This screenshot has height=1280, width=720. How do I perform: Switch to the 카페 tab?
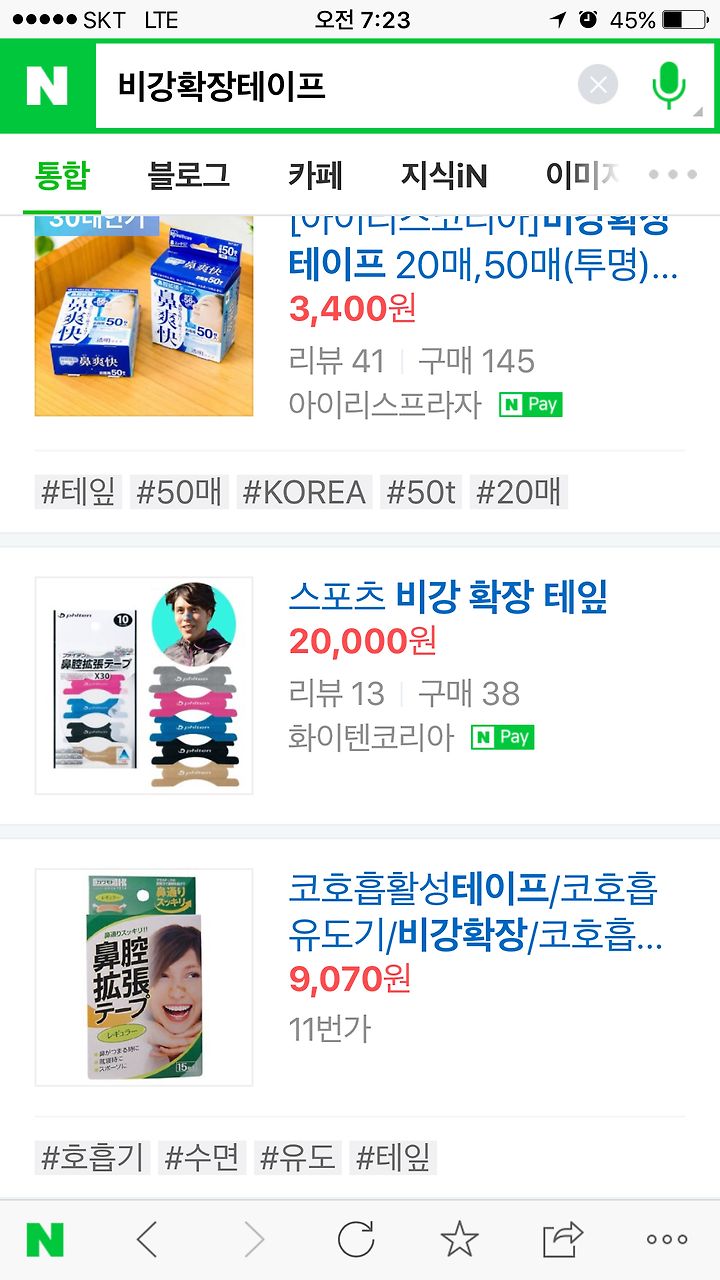(x=315, y=176)
